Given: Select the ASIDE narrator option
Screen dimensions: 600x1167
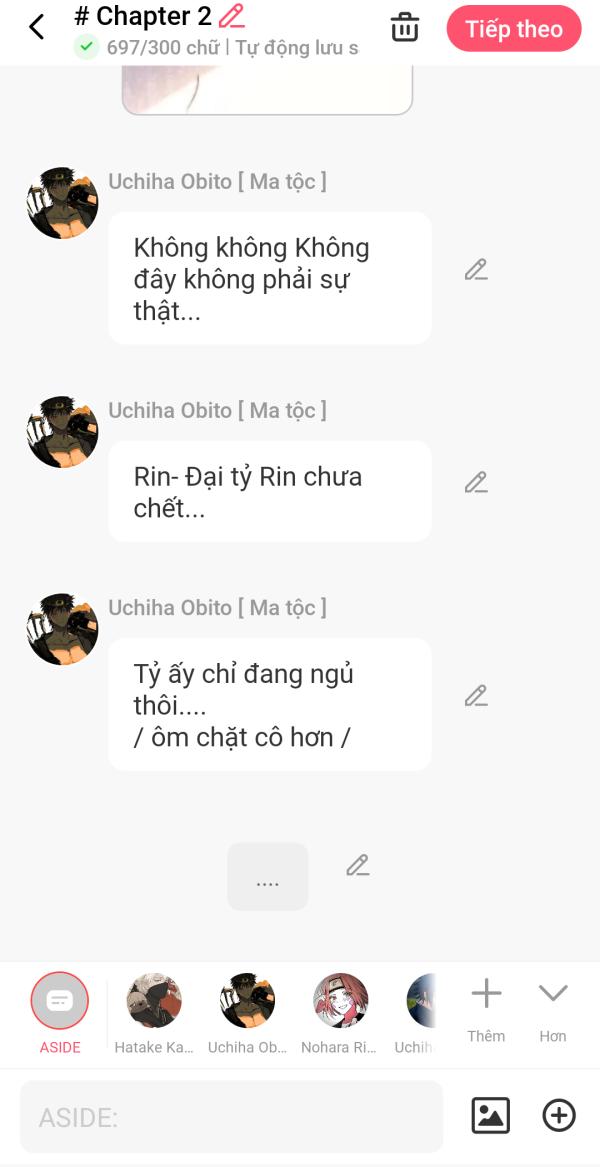Looking at the screenshot, I should (60, 1001).
